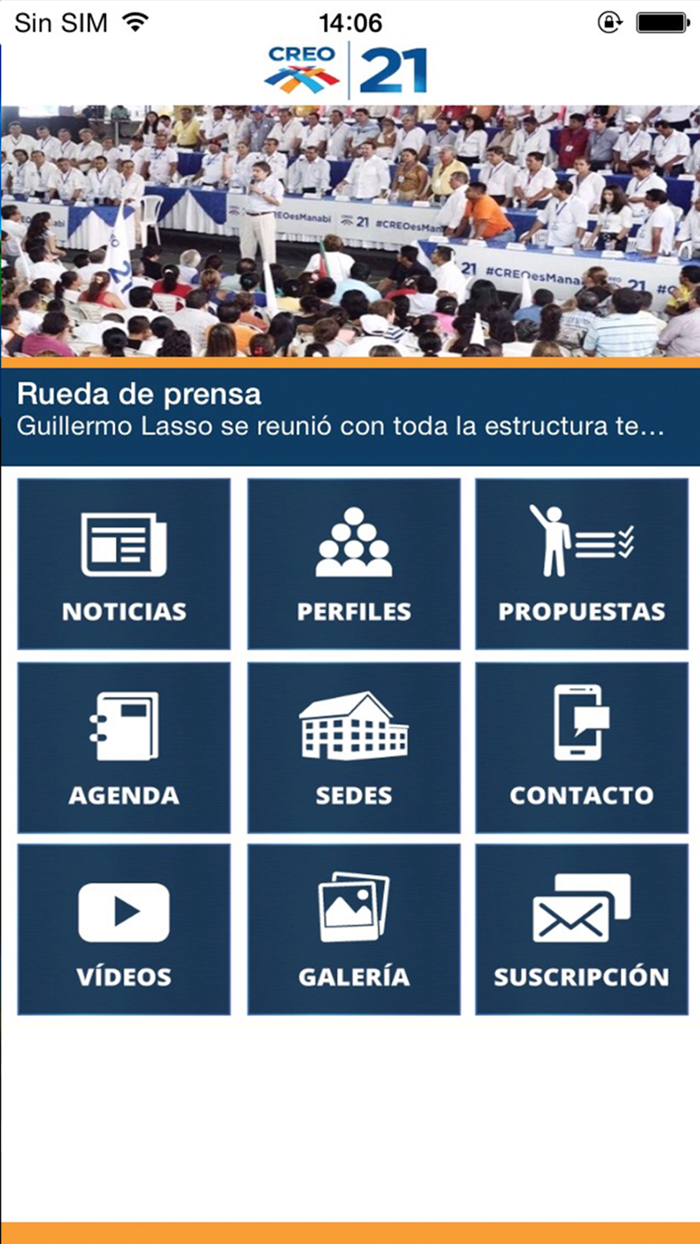Open the Contacto section
Image resolution: width=700 pixels, height=1244 pixels.
click(581, 747)
